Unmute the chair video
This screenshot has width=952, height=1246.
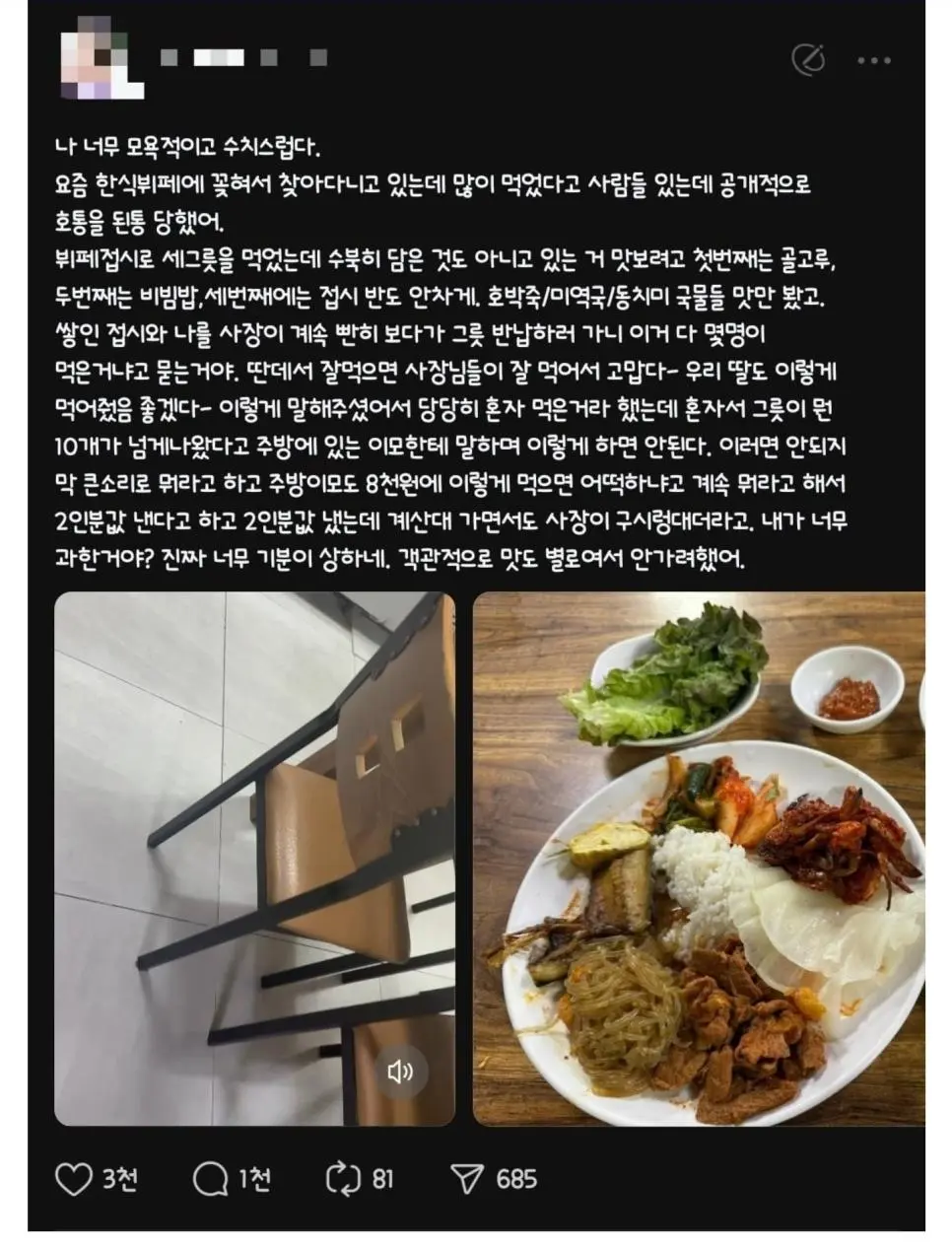pyautogui.click(x=401, y=1072)
